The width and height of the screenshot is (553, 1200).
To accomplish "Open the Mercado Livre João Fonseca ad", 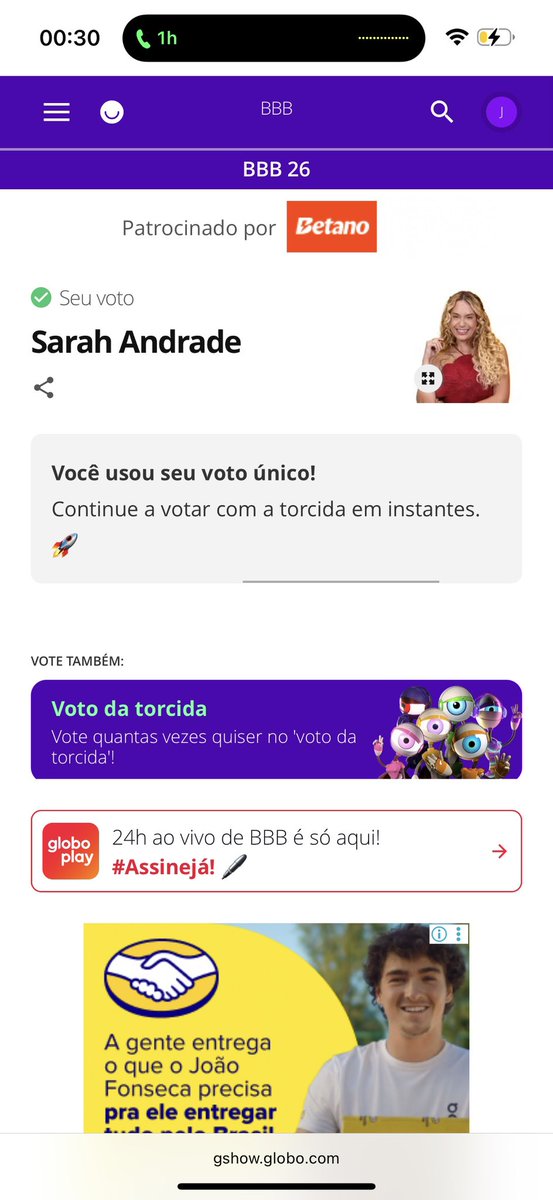I will 276,1028.
